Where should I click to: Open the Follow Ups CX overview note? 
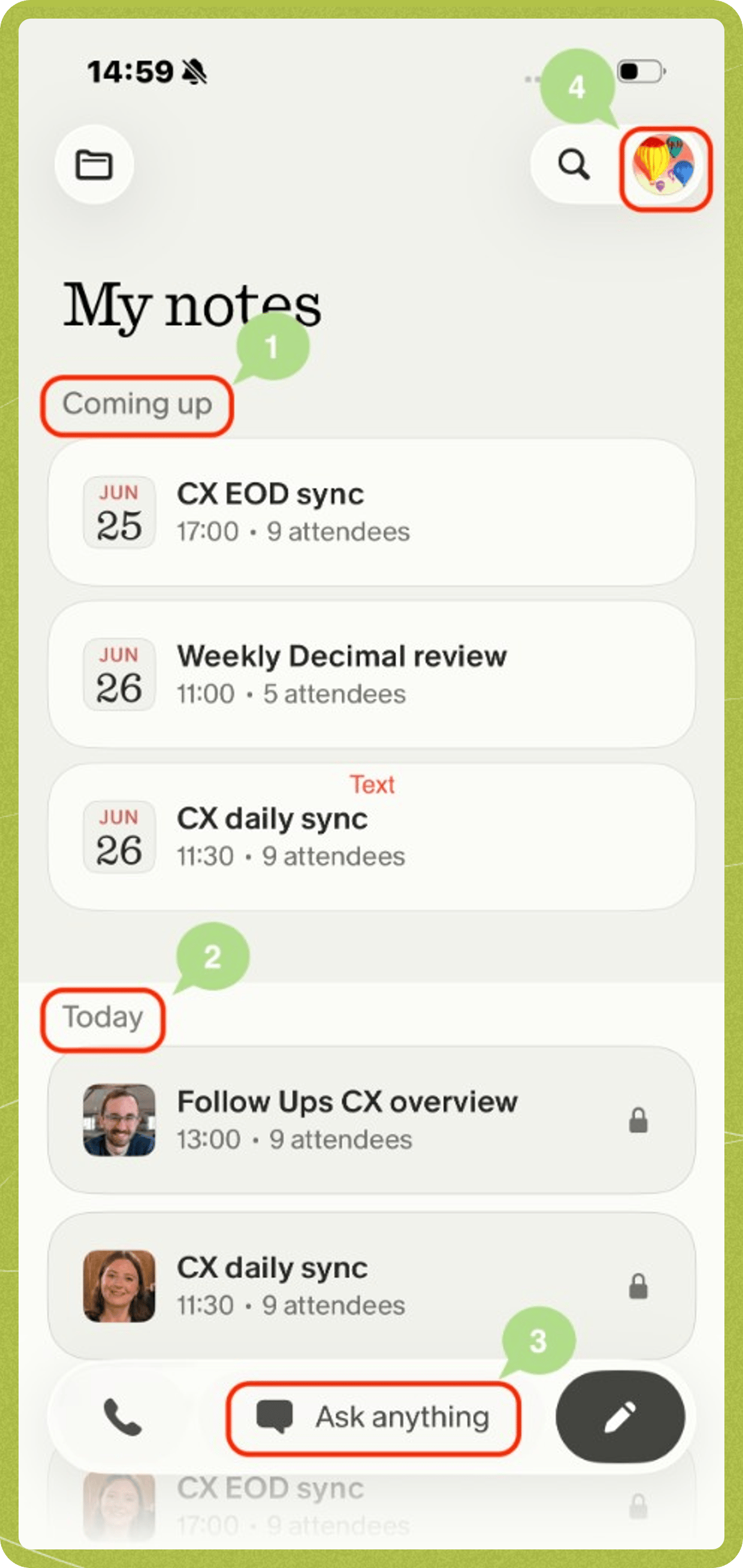click(x=371, y=1120)
